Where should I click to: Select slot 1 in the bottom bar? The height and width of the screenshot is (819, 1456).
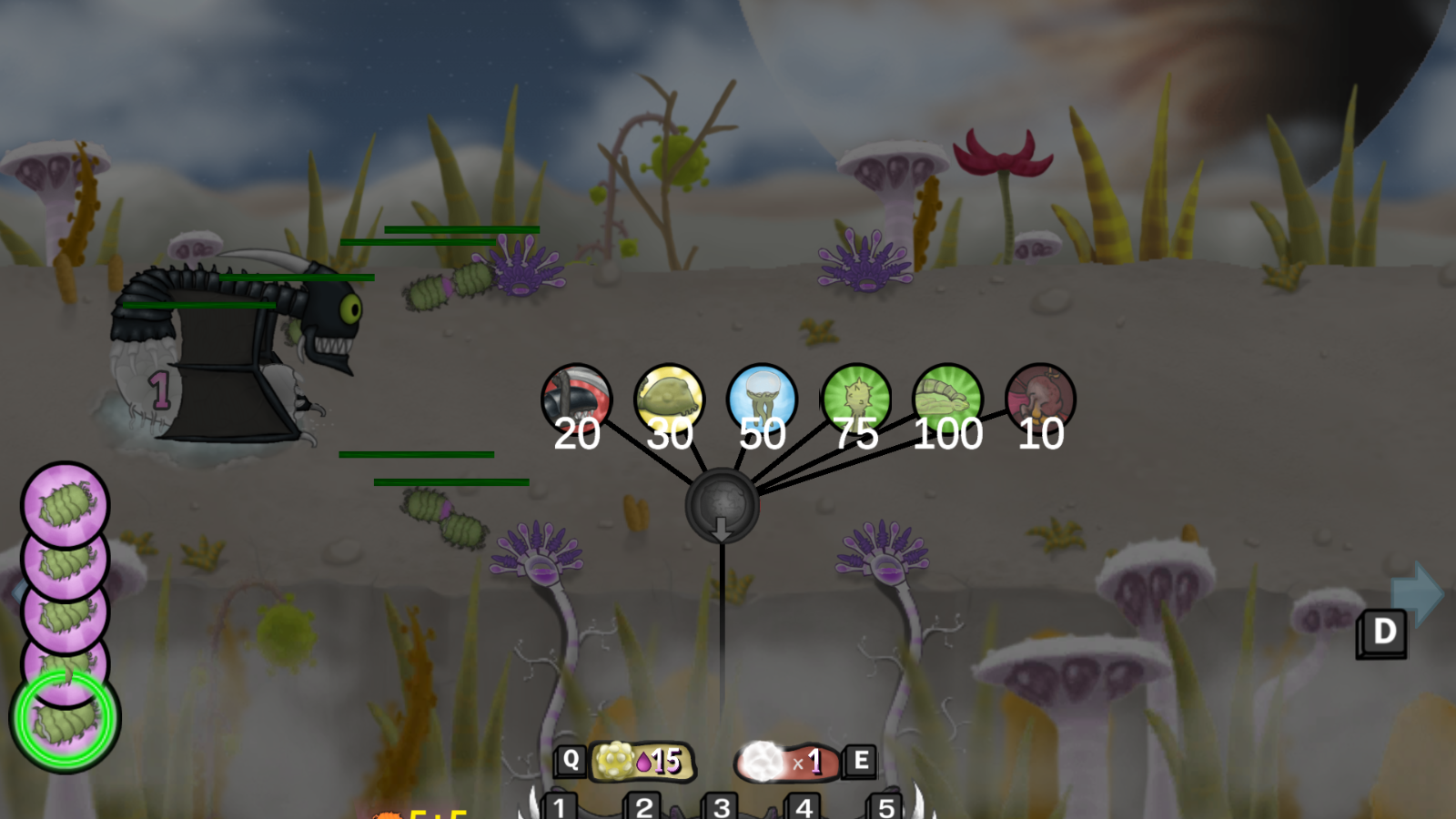point(559,806)
